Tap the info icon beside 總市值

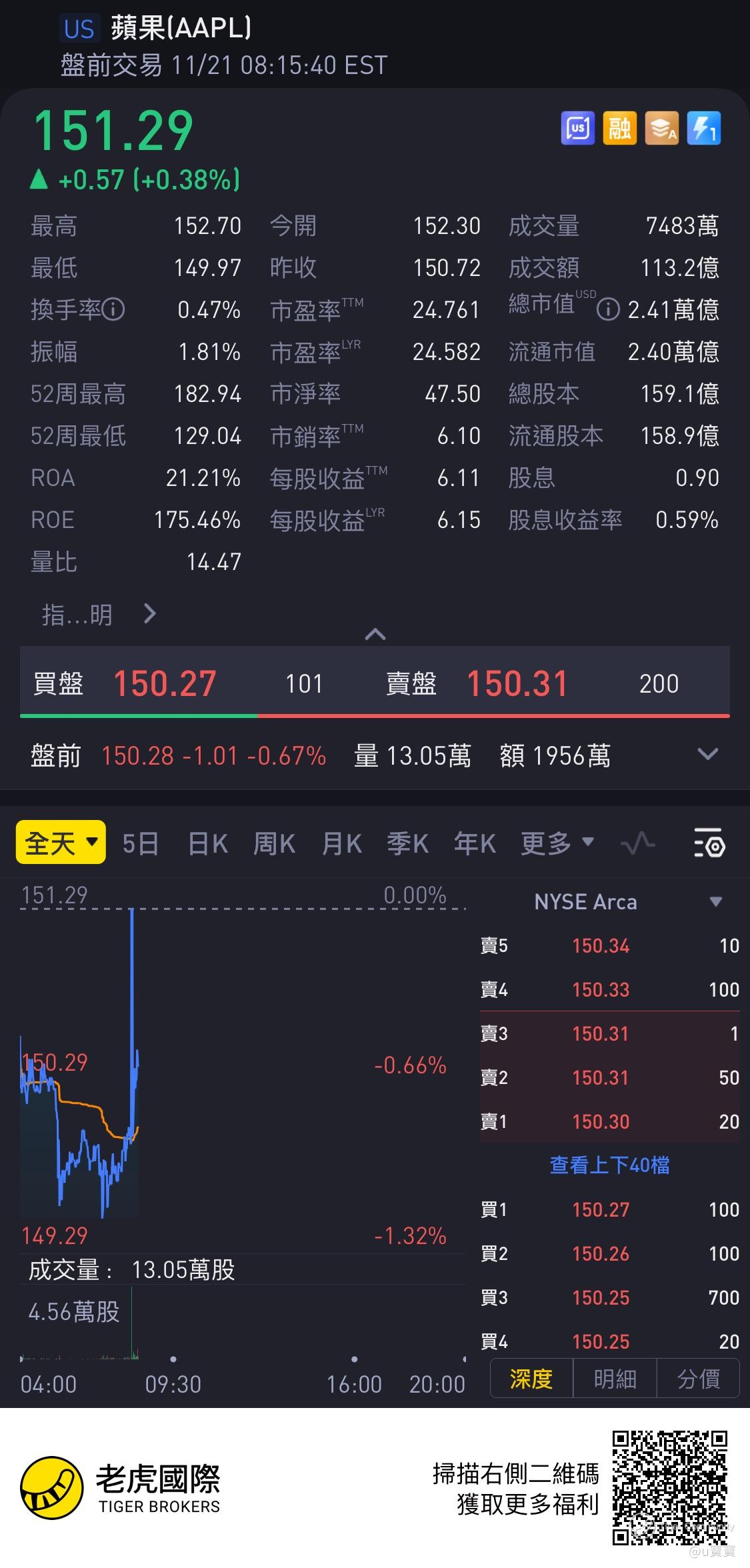pyautogui.click(x=607, y=309)
